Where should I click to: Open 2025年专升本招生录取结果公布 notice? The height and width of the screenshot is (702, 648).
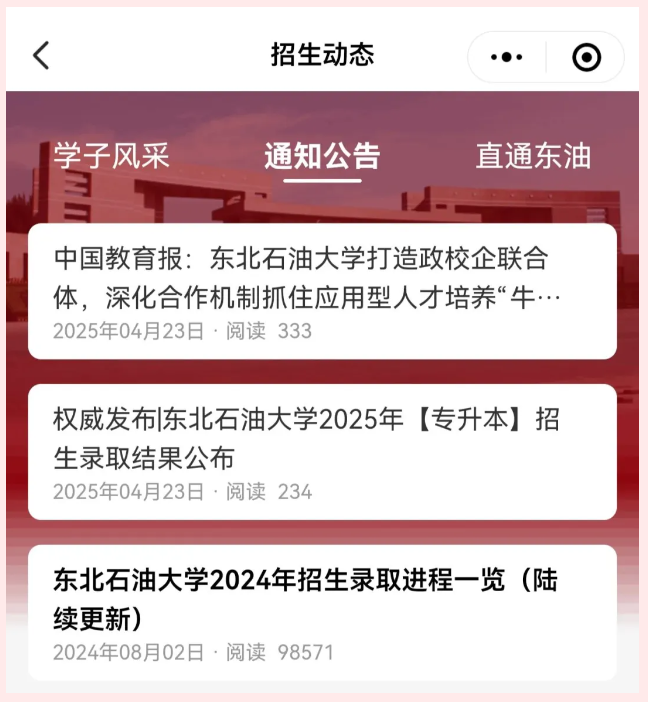322,451
